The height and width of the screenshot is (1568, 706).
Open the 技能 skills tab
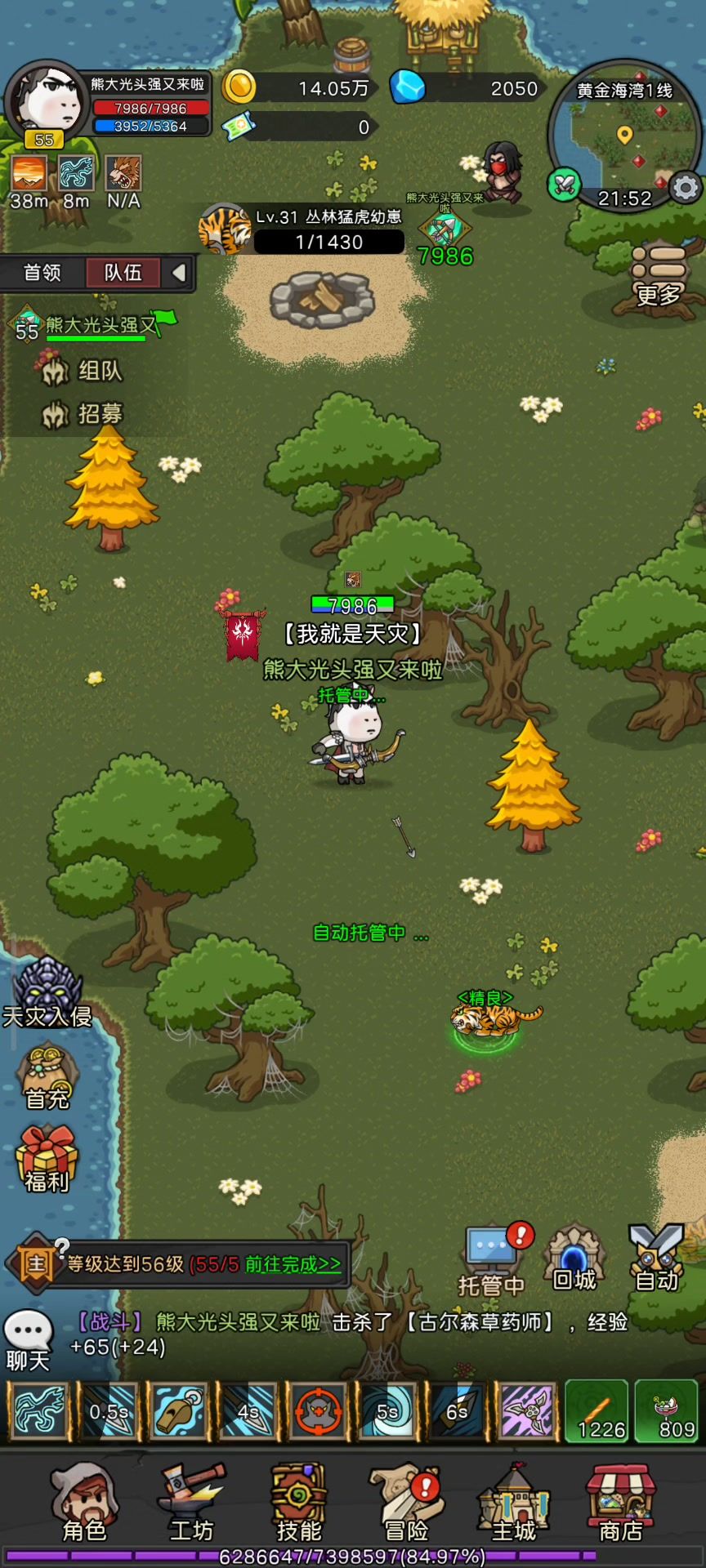point(298,1504)
